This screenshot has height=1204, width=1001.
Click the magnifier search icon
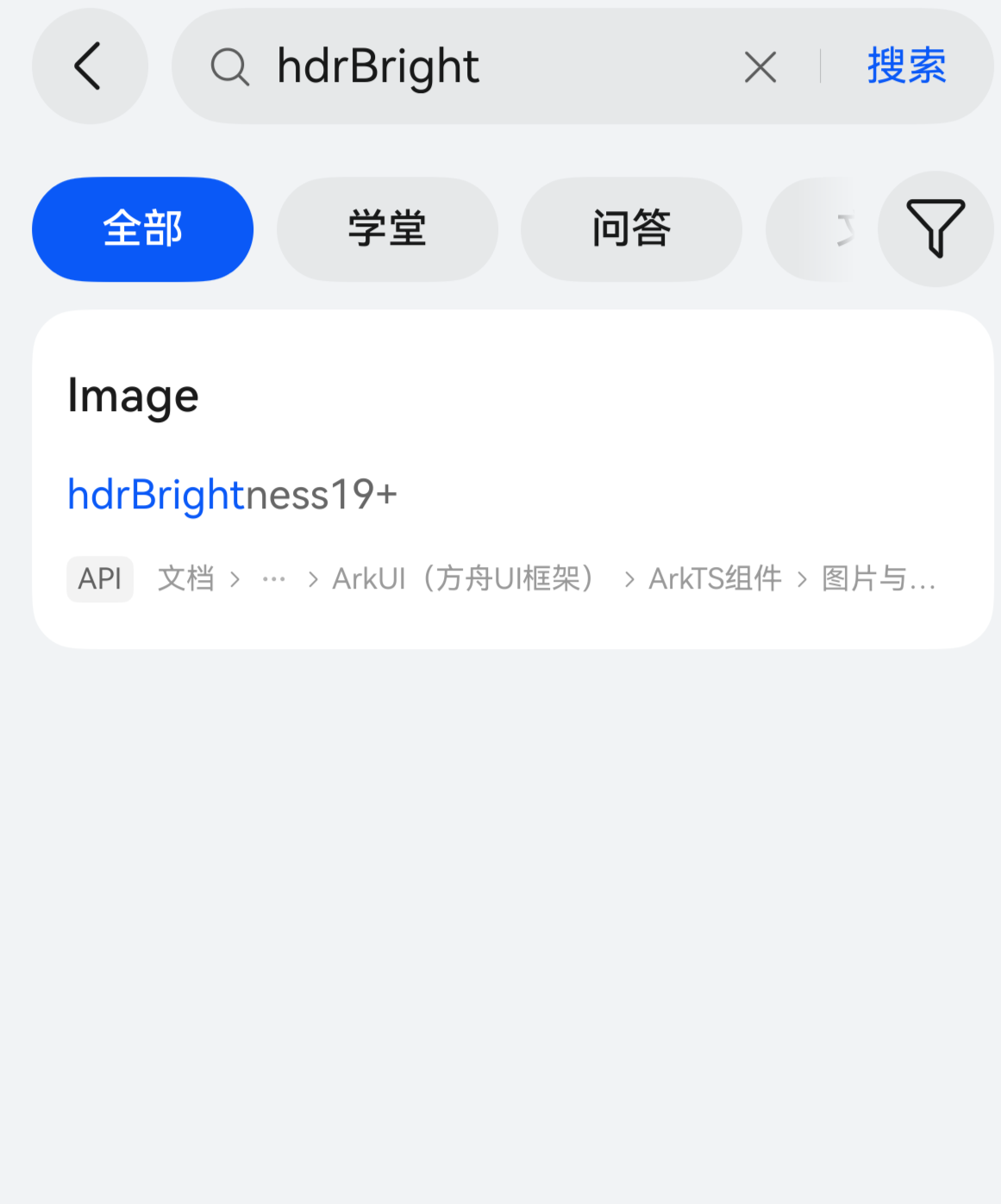point(229,66)
